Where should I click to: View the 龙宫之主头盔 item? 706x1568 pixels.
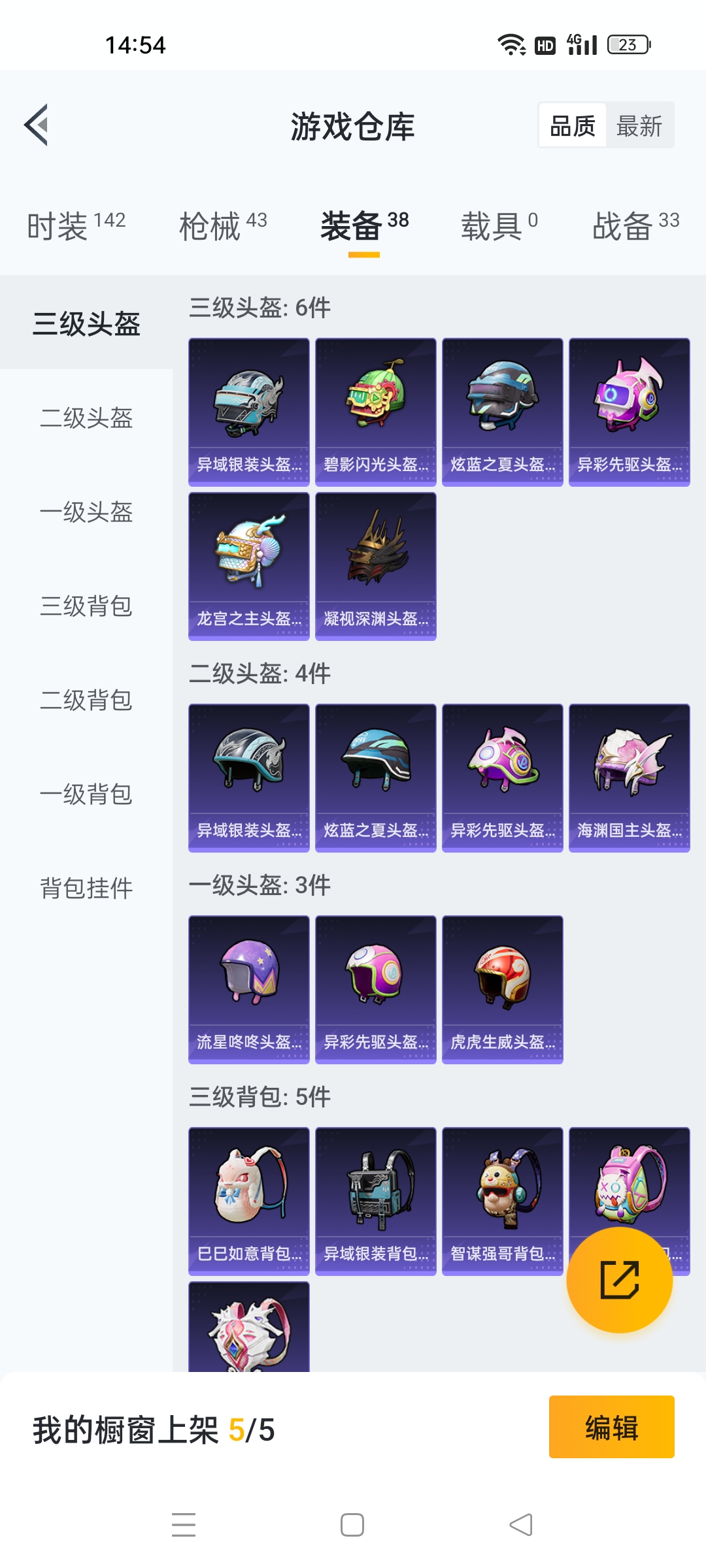point(249,566)
